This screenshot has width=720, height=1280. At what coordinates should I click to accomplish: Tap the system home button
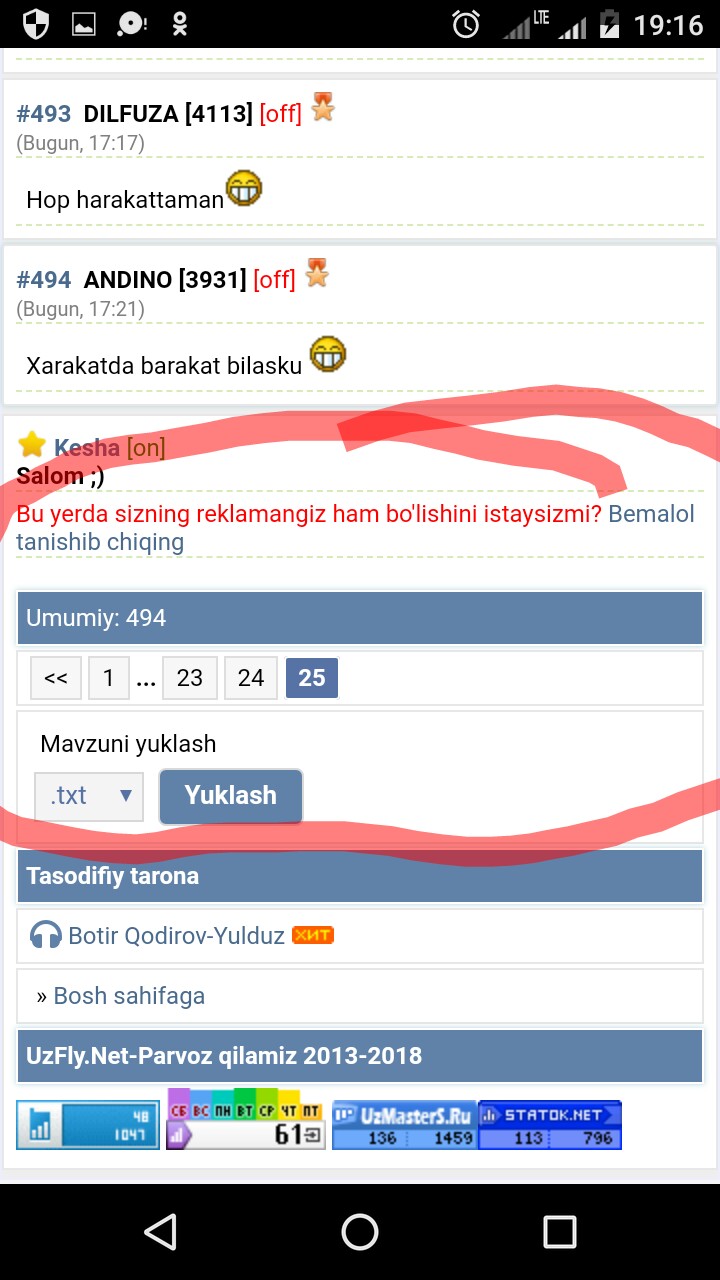pos(360,1232)
